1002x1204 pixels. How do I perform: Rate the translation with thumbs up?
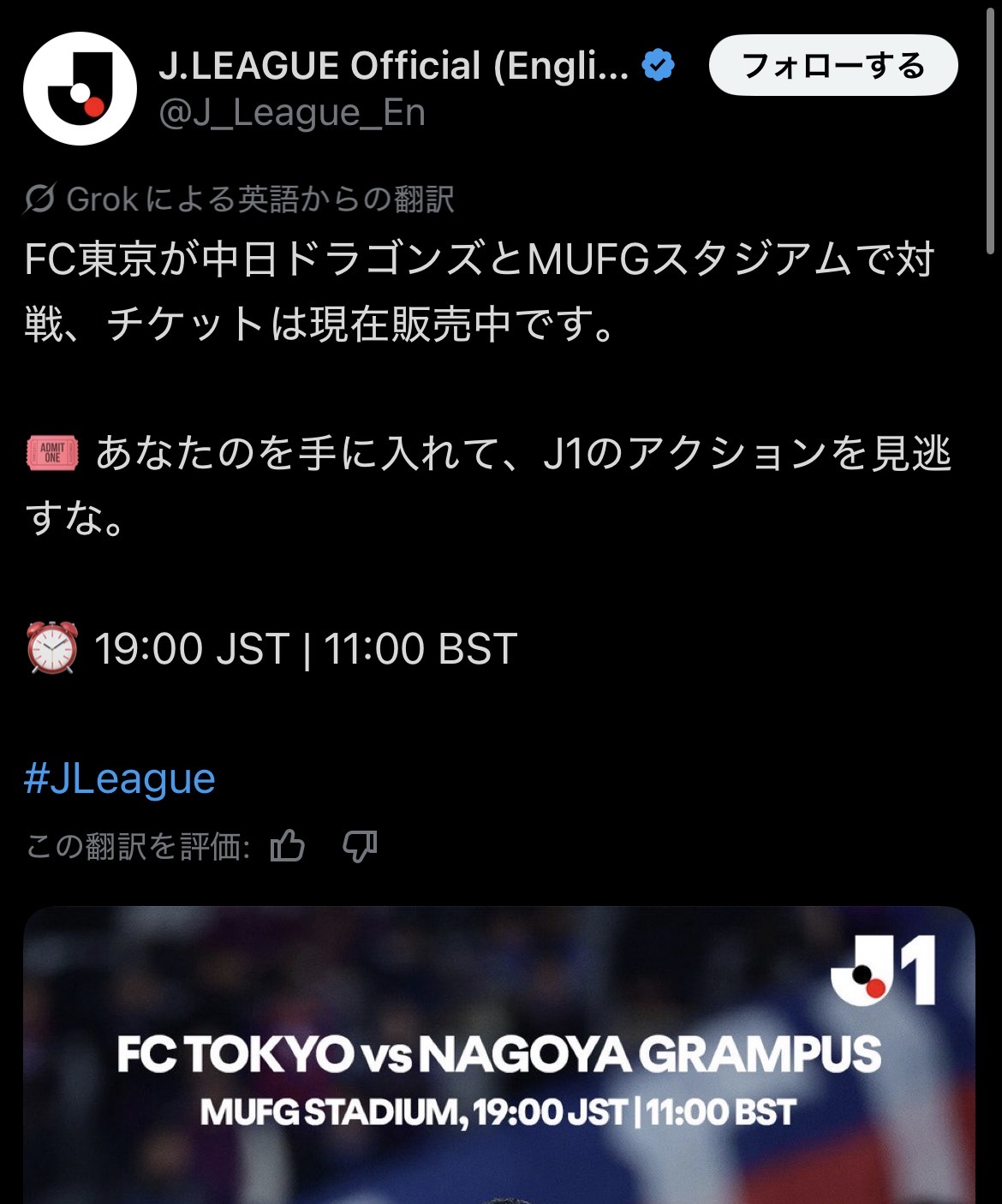tap(288, 846)
